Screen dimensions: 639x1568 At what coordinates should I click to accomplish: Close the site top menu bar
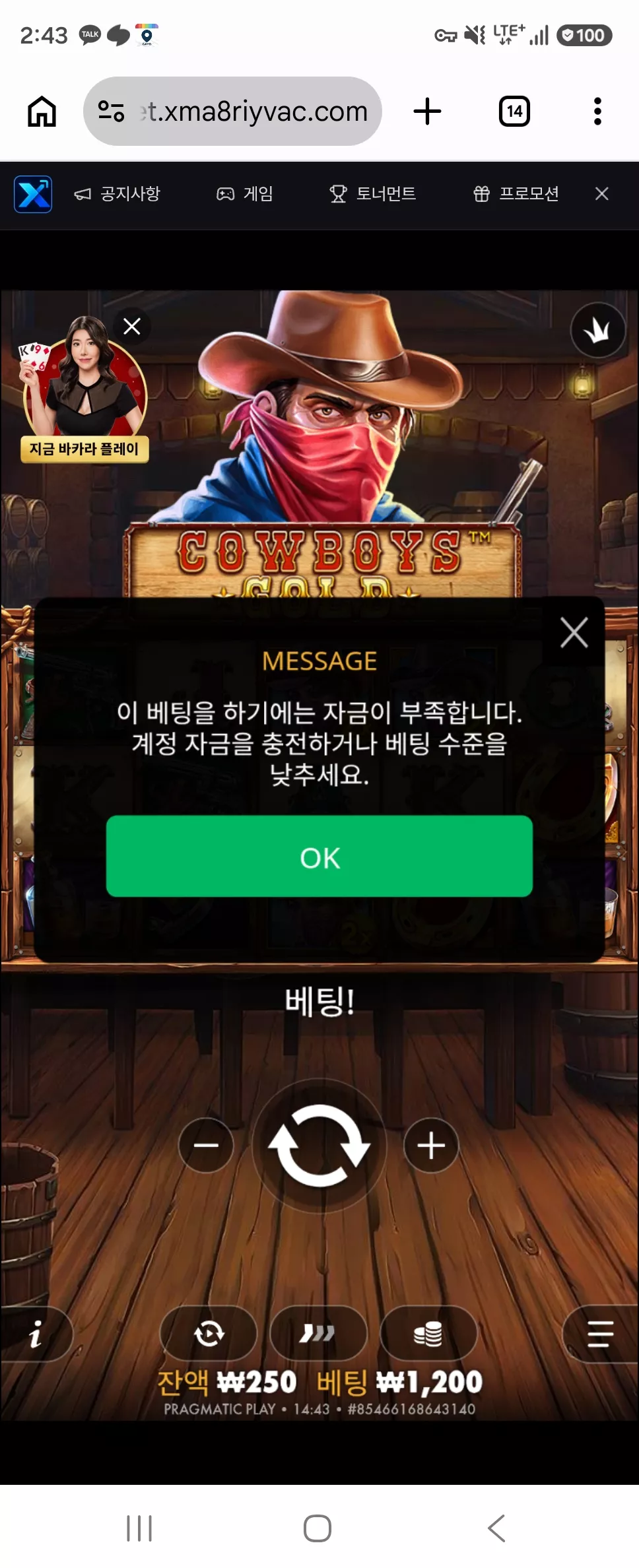click(x=601, y=193)
